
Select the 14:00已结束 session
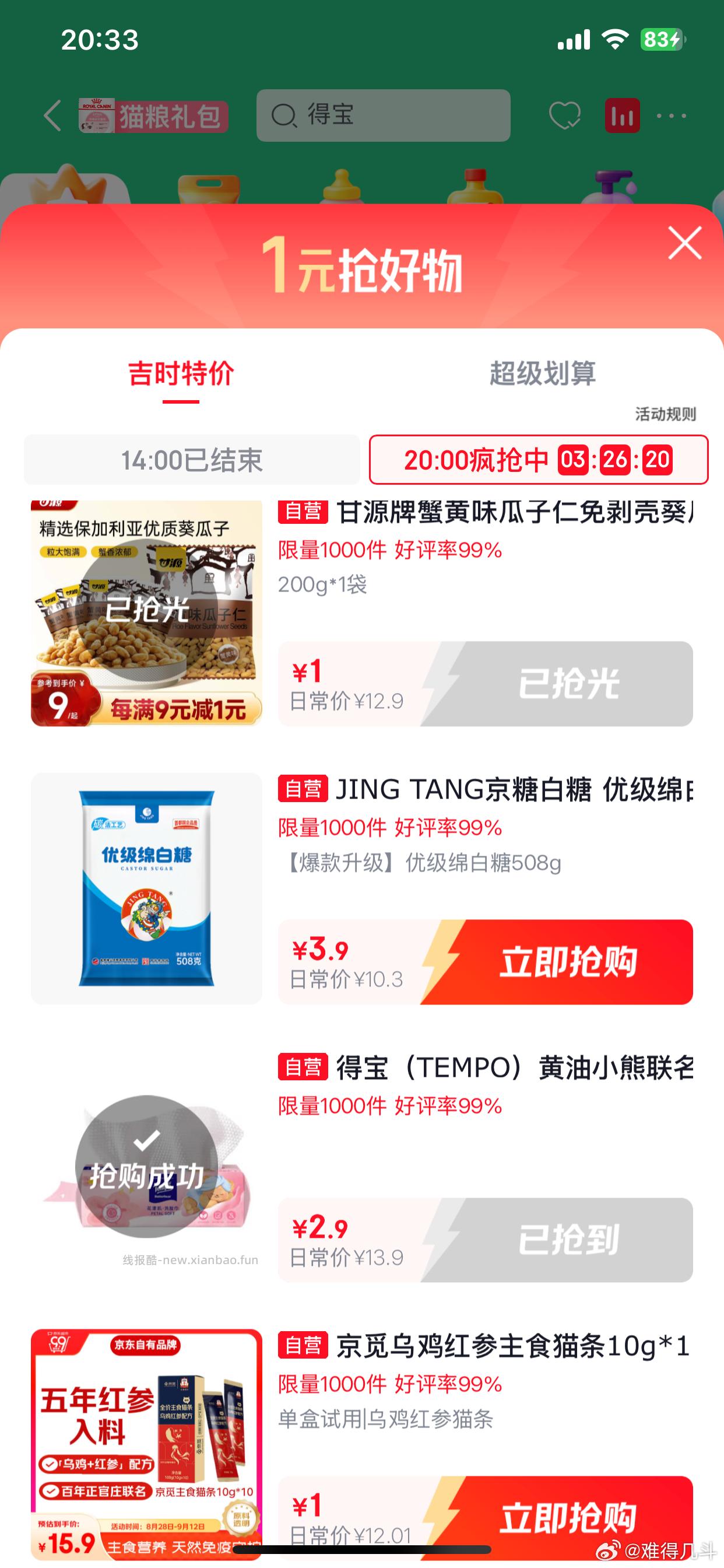coord(191,461)
